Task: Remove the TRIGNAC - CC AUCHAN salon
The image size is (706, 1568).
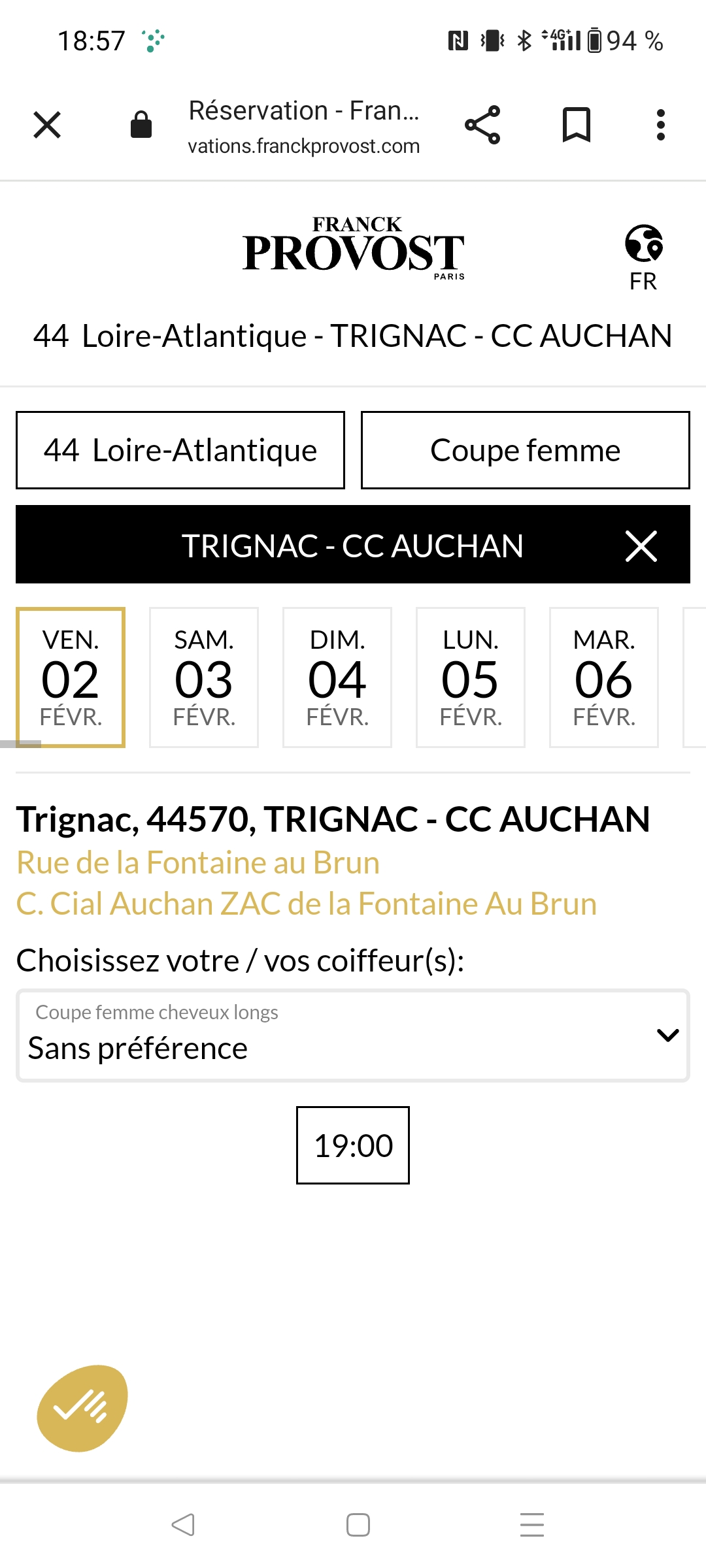Action: pos(641,546)
